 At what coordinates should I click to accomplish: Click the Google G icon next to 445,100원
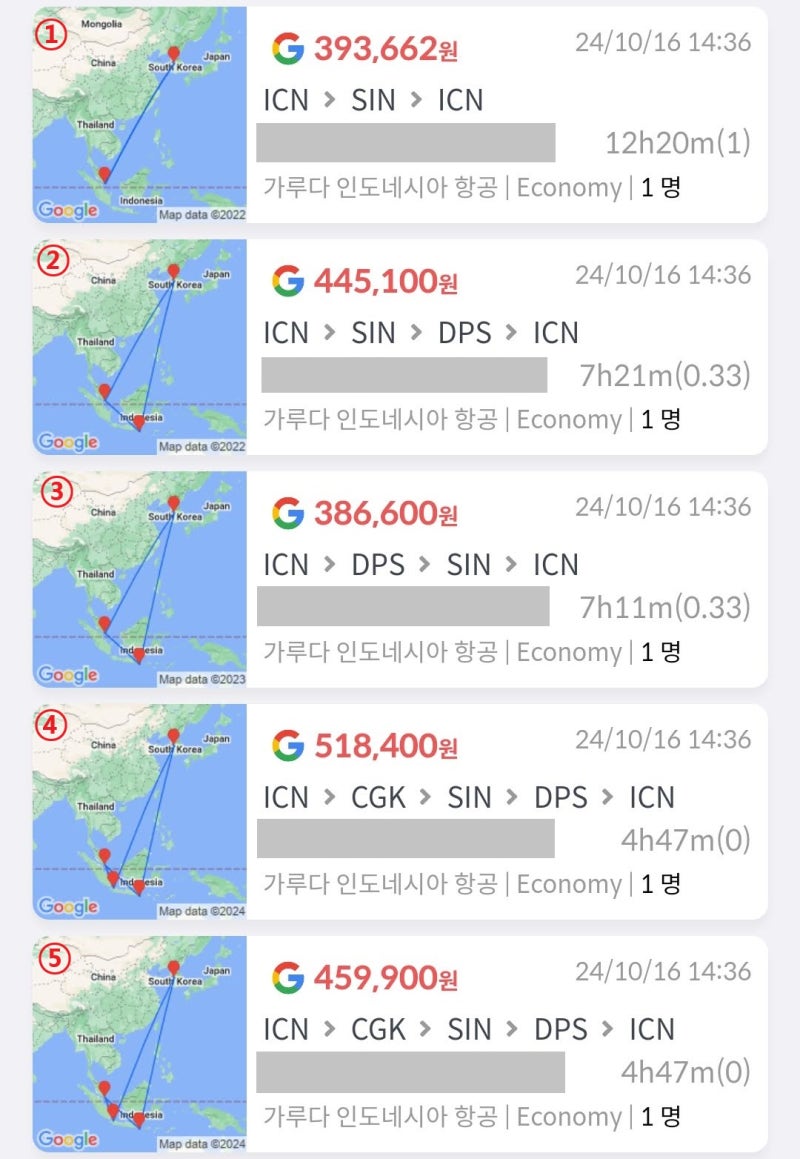point(287,282)
